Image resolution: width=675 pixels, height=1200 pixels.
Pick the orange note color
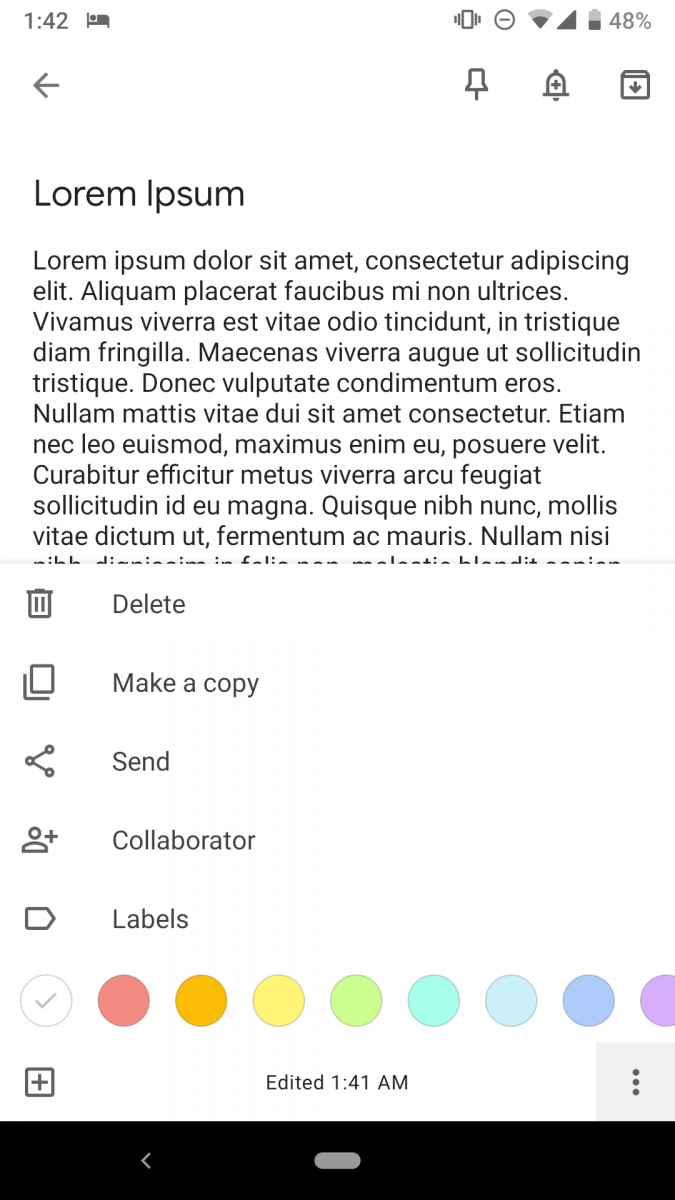[x=201, y=1000]
